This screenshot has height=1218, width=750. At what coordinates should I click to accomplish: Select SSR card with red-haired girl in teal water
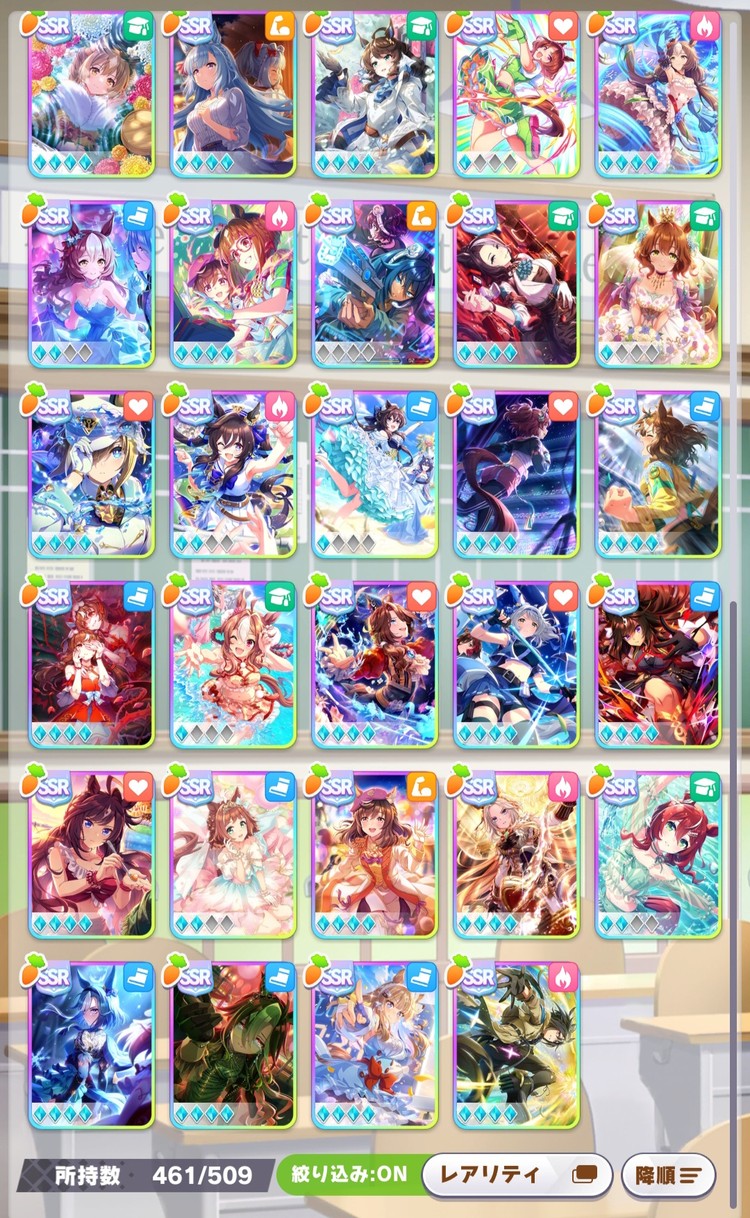(658, 854)
